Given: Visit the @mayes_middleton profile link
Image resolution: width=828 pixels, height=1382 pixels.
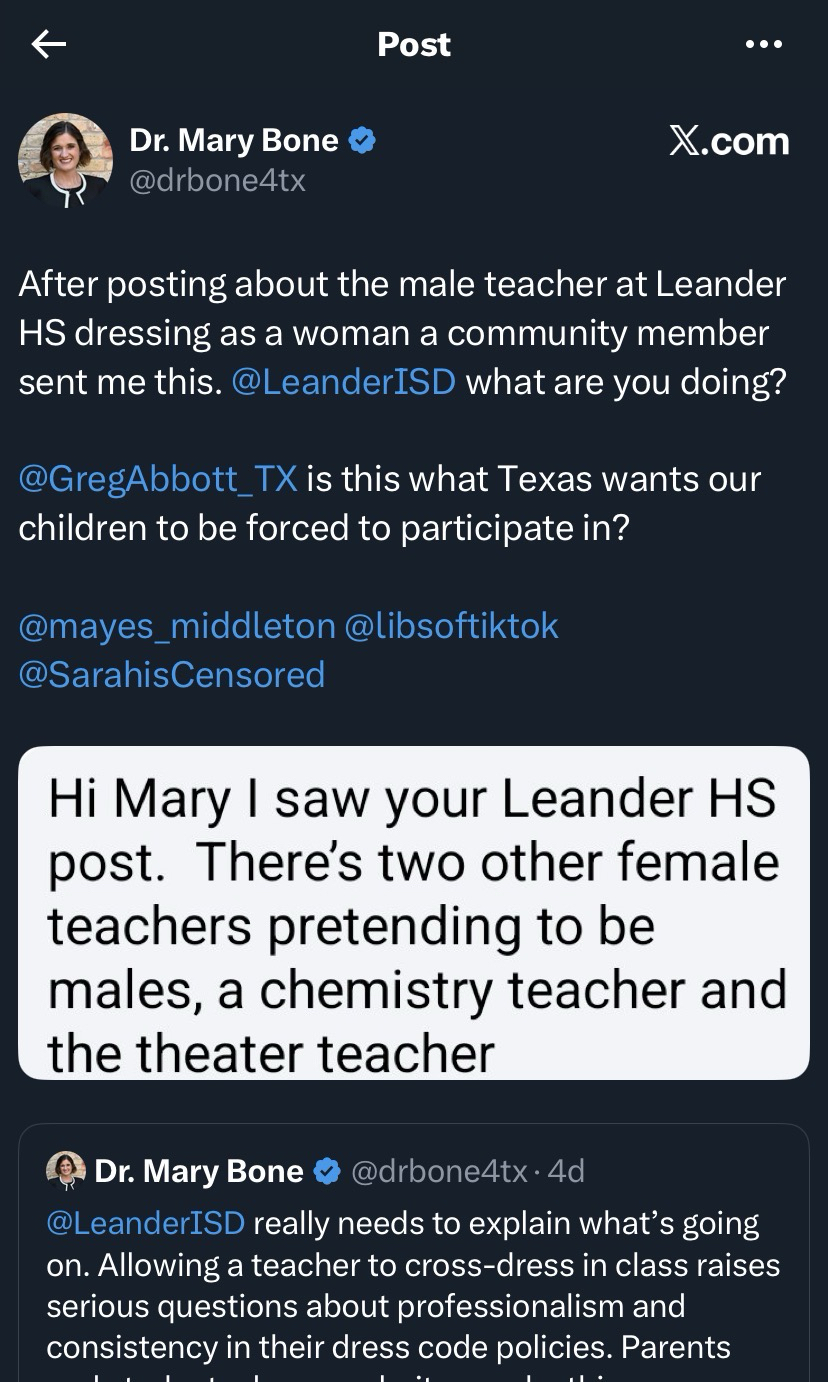Looking at the screenshot, I should 177,626.
